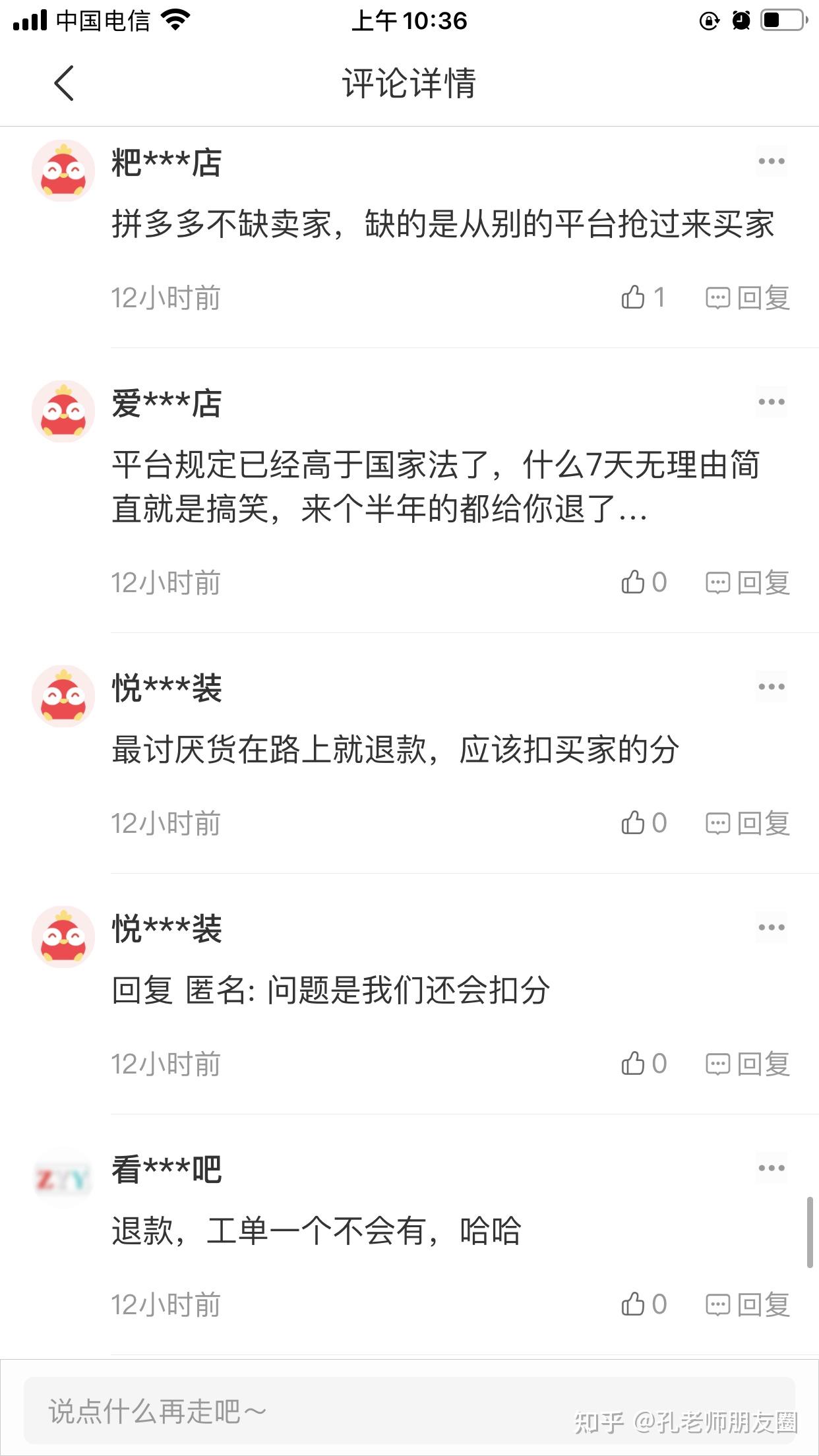819x1456 pixels.
Task: Like 爱***店's comment about 平台规定
Action: (x=634, y=582)
